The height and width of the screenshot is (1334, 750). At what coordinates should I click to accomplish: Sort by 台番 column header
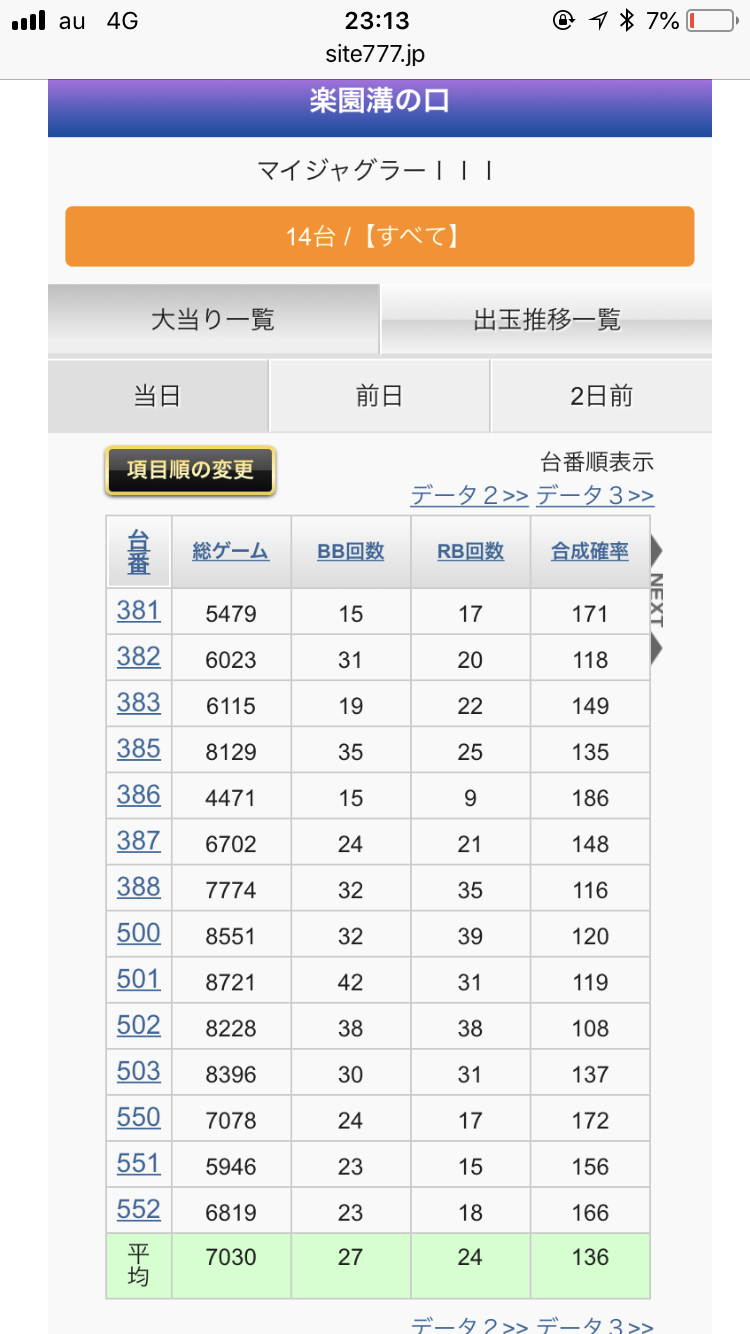[x=139, y=551]
